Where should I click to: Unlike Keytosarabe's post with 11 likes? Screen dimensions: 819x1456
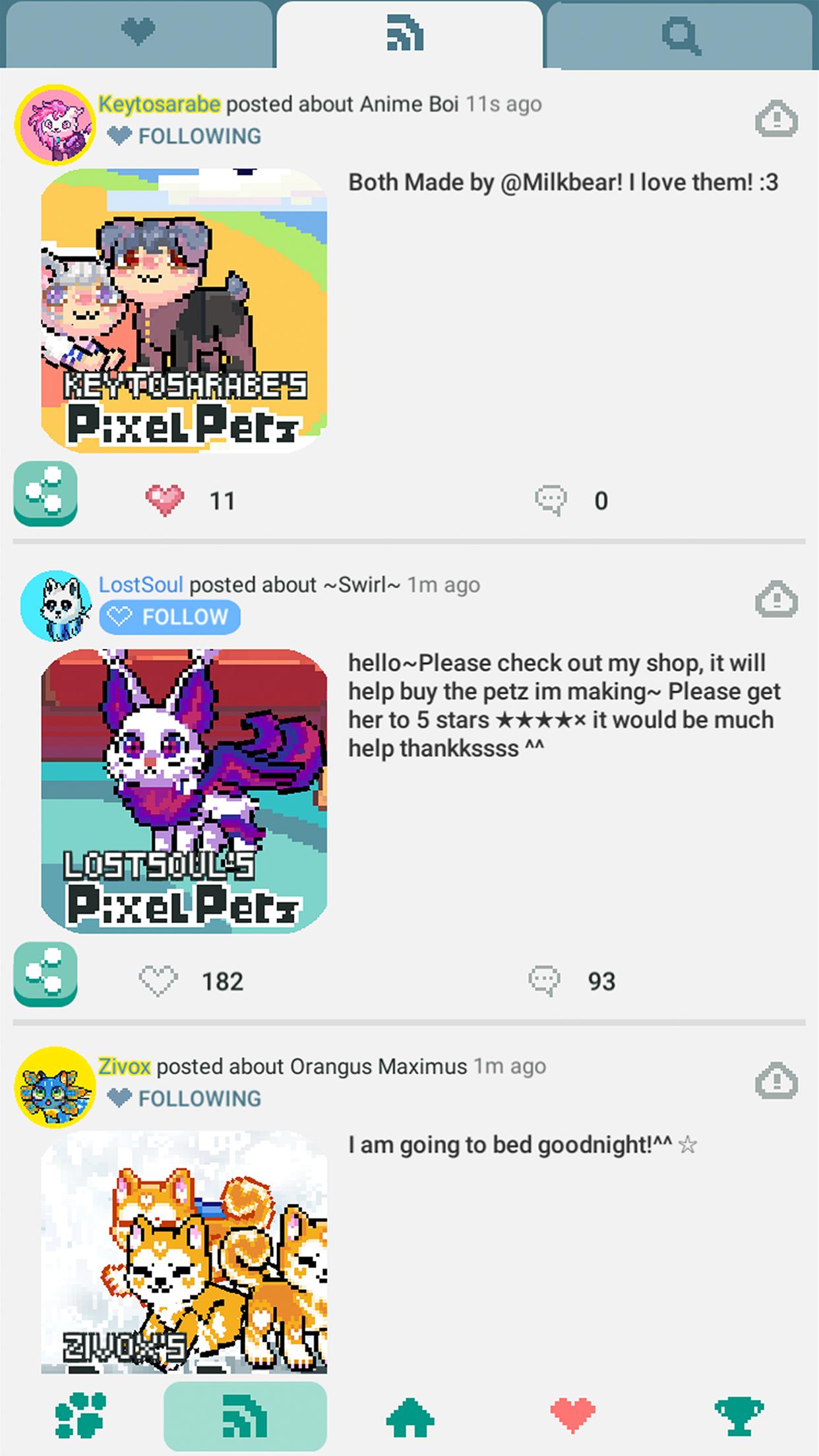click(x=165, y=500)
